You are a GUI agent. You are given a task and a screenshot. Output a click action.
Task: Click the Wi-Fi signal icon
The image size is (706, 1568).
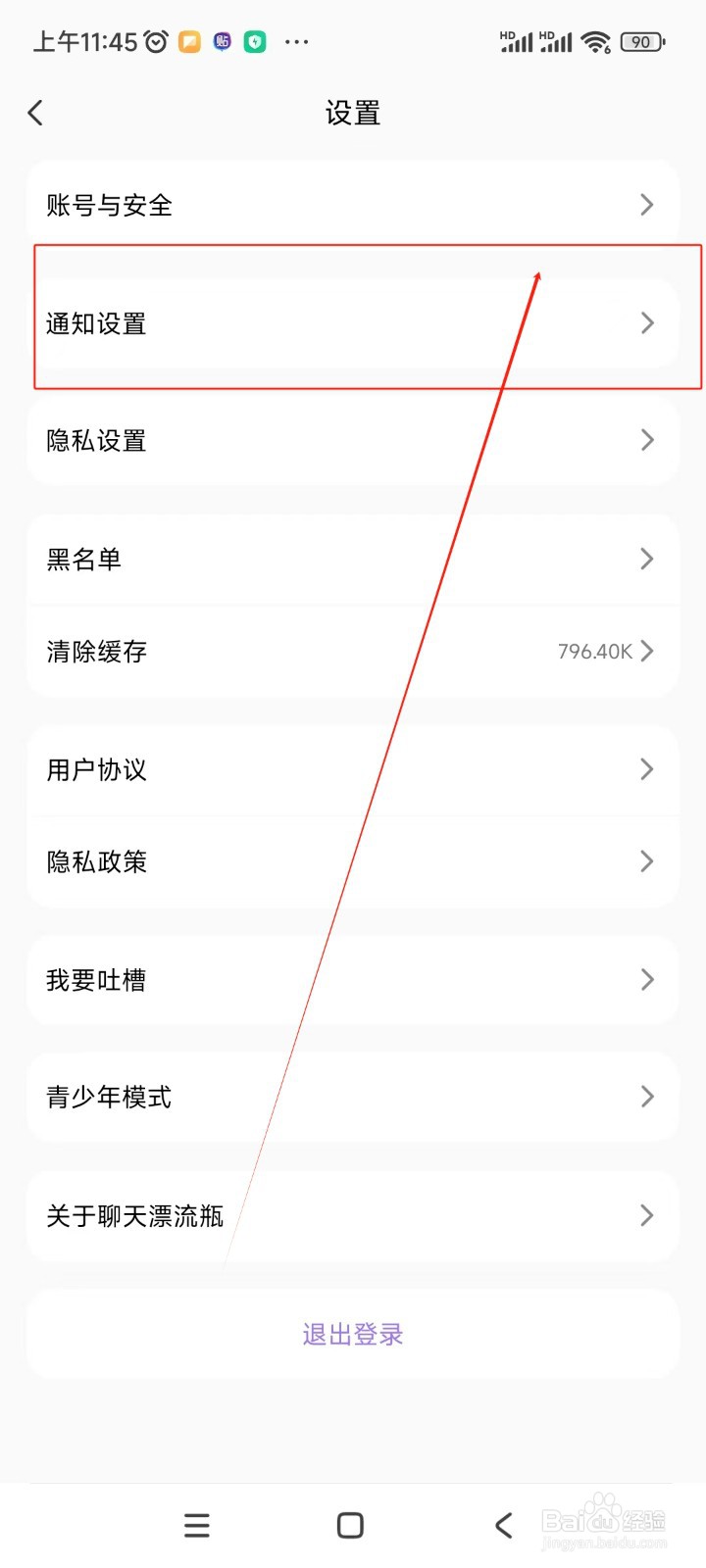click(x=596, y=41)
